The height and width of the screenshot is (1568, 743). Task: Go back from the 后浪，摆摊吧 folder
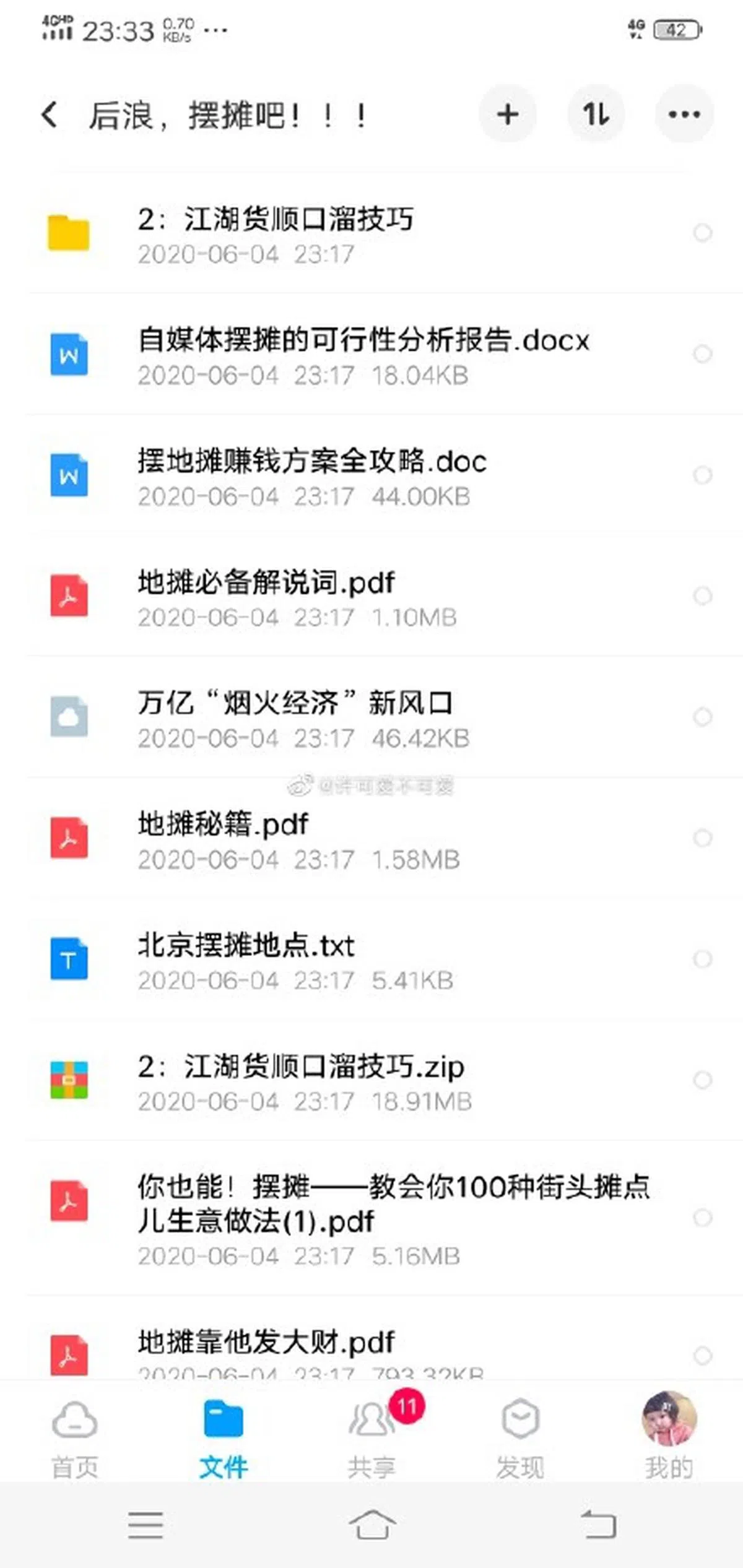50,115
